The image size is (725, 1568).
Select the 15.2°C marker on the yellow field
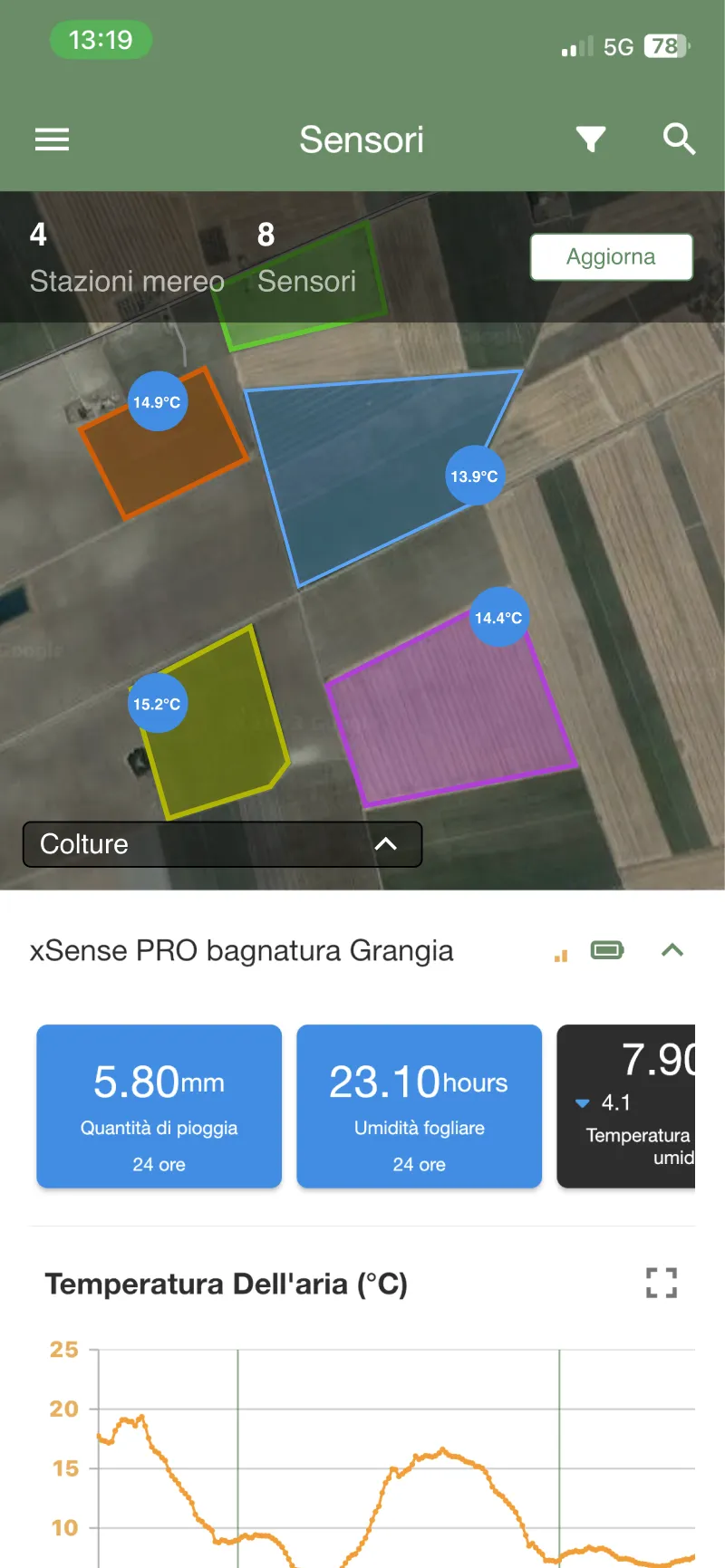pos(157,703)
